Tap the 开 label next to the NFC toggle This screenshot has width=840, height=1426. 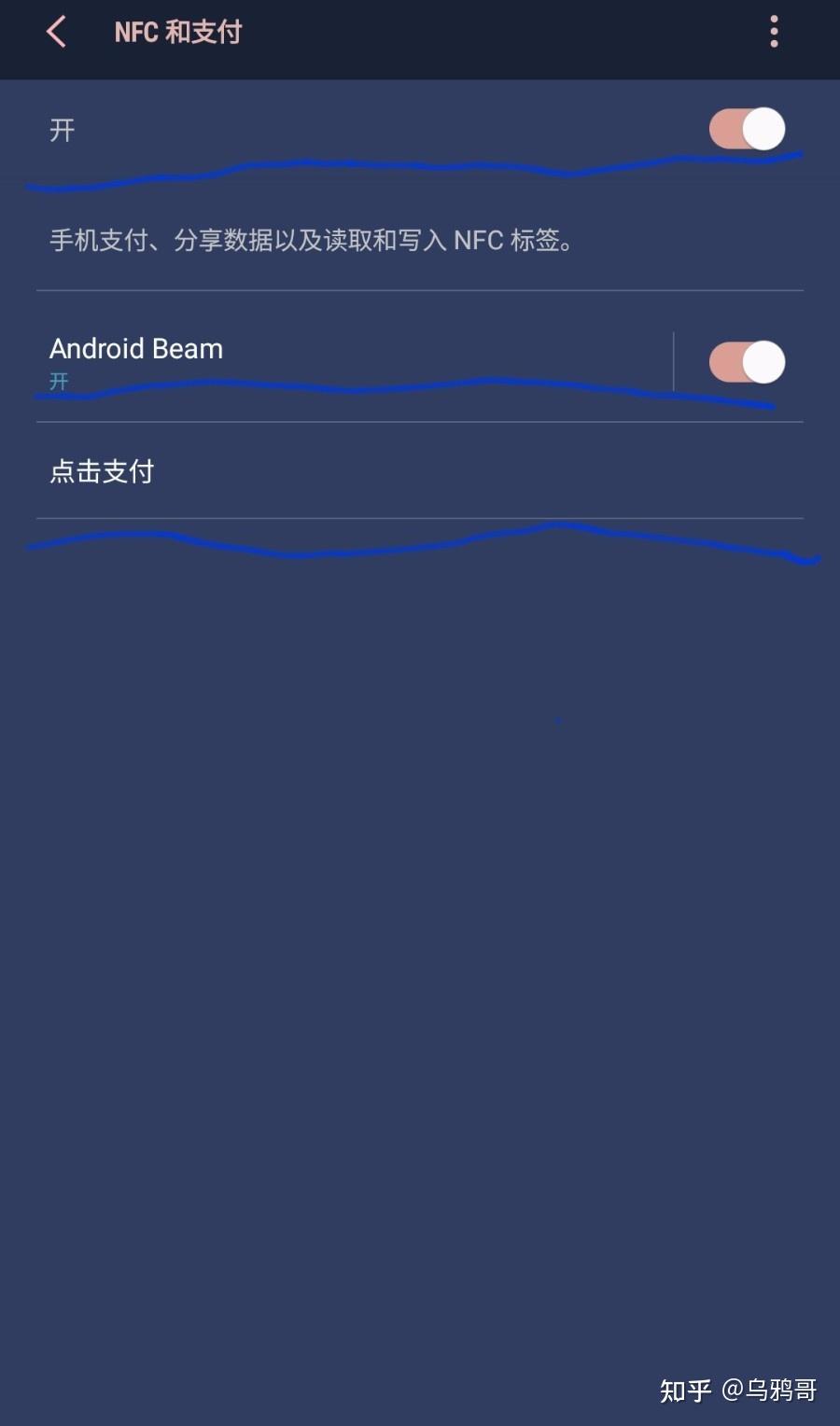pos(63,130)
